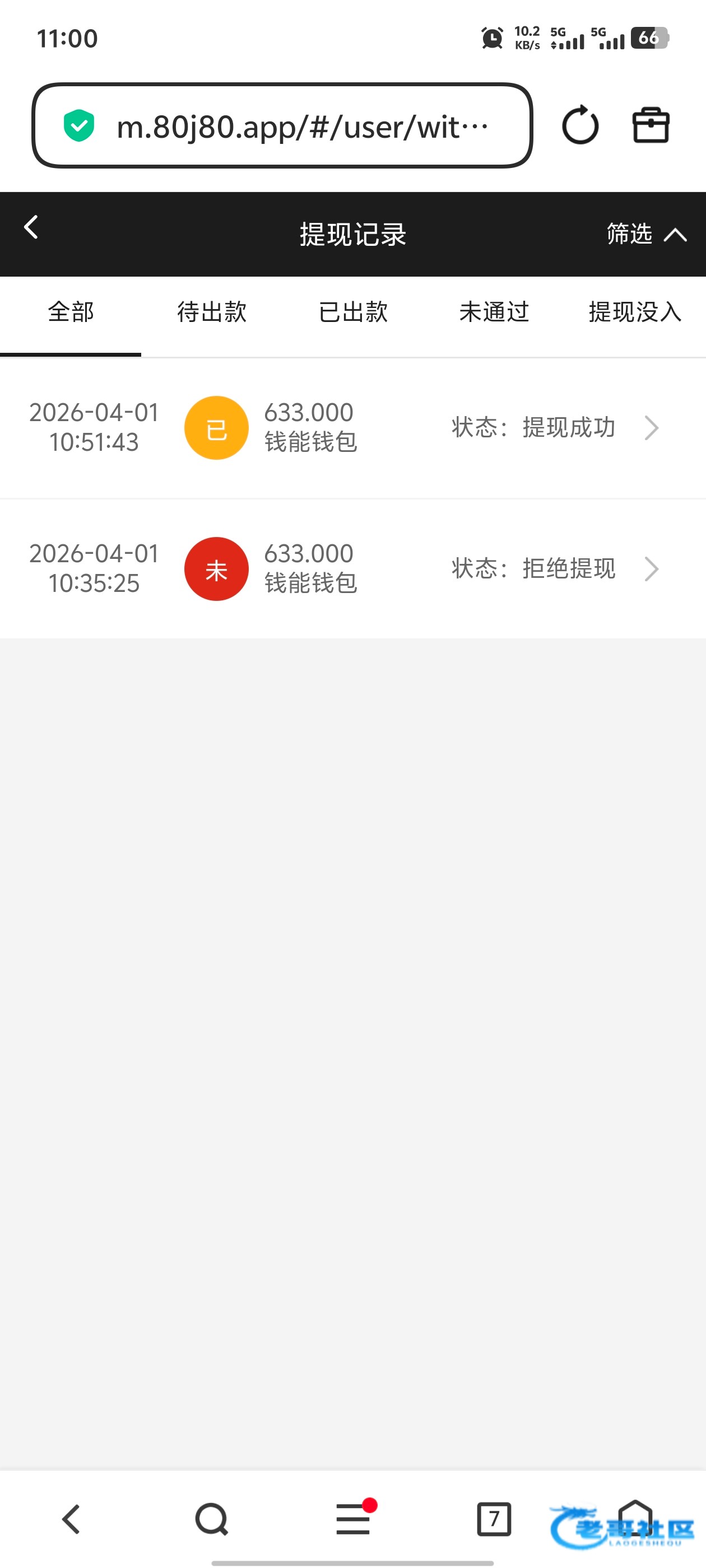Image resolution: width=706 pixels, height=1568 pixels.
Task: Go to the browser home page
Action: 635,1518
